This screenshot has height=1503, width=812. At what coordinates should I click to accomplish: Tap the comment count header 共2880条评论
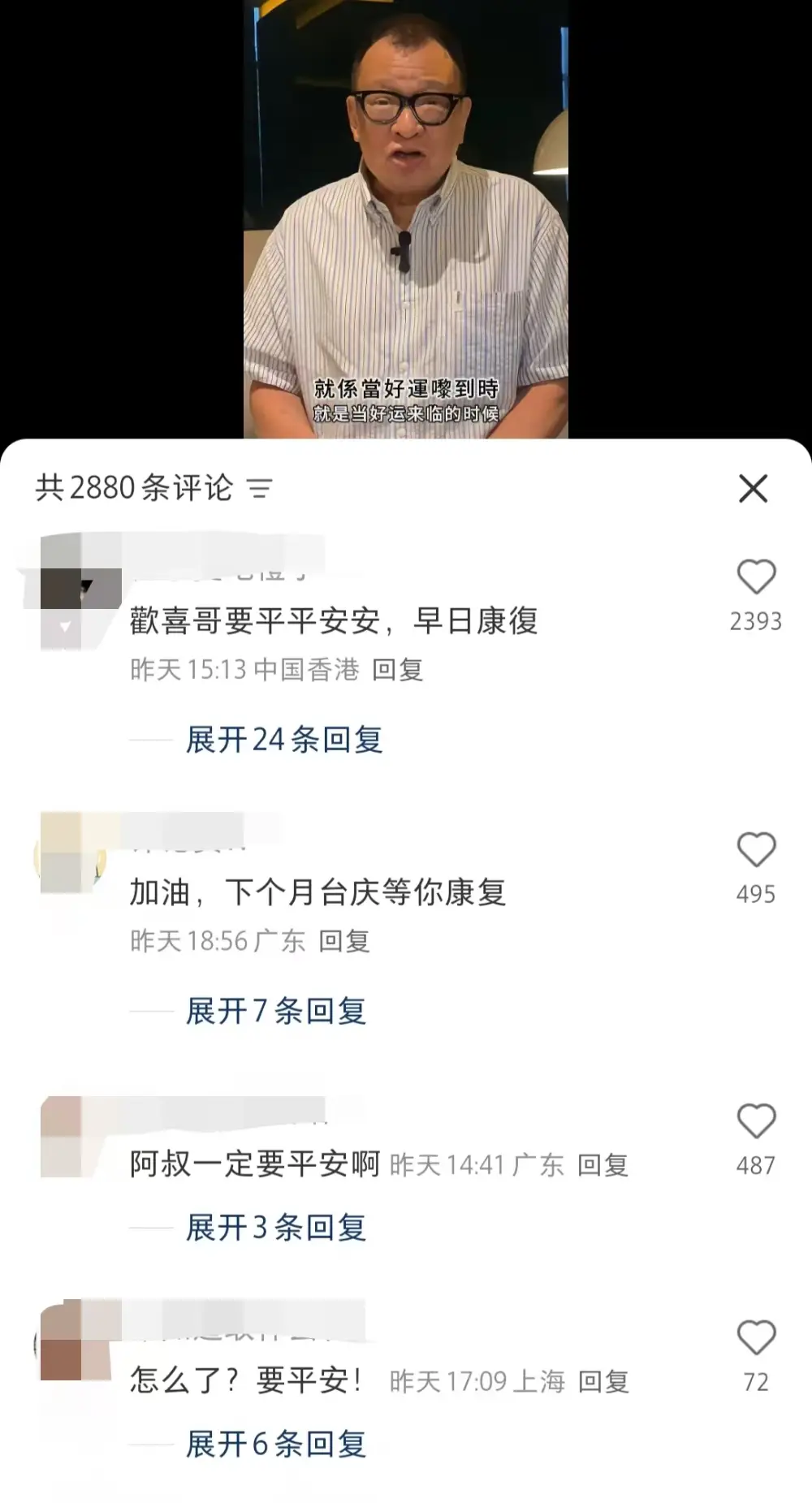tap(134, 487)
